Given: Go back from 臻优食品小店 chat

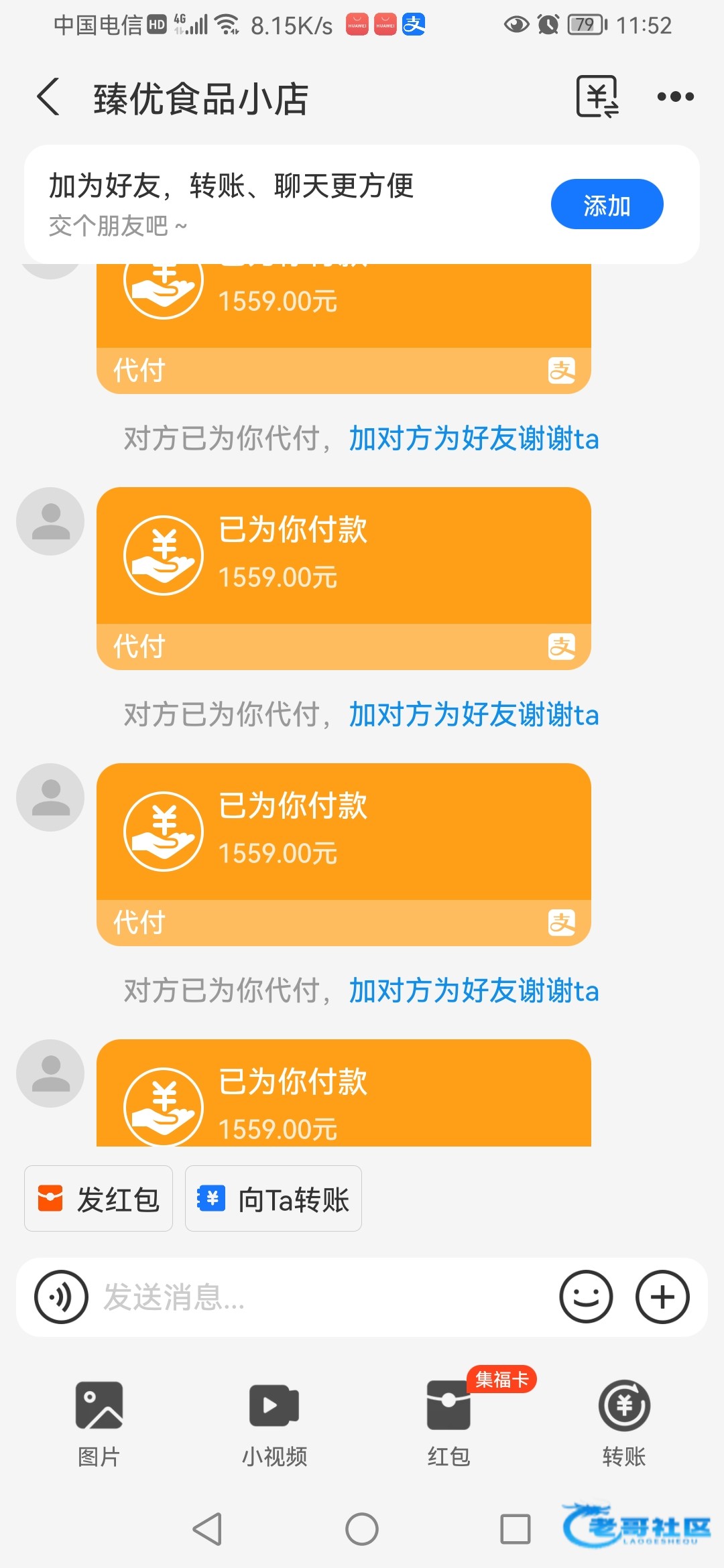Looking at the screenshot, I should 49,98.
